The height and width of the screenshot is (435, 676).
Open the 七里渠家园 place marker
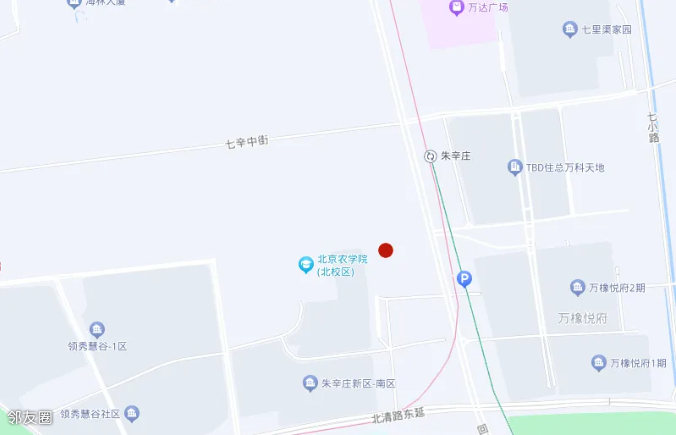pos(570,29)
